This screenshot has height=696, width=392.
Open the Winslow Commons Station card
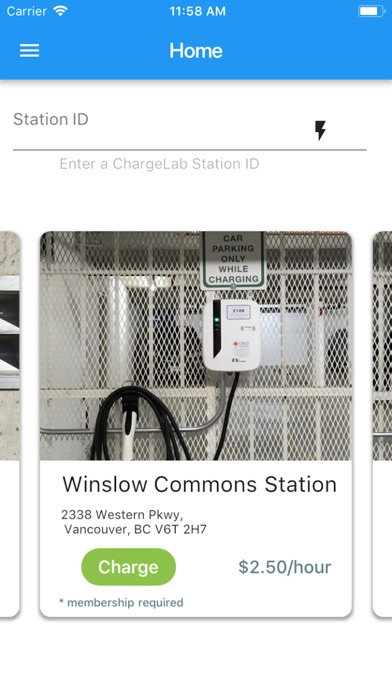(x=196, y=424)
